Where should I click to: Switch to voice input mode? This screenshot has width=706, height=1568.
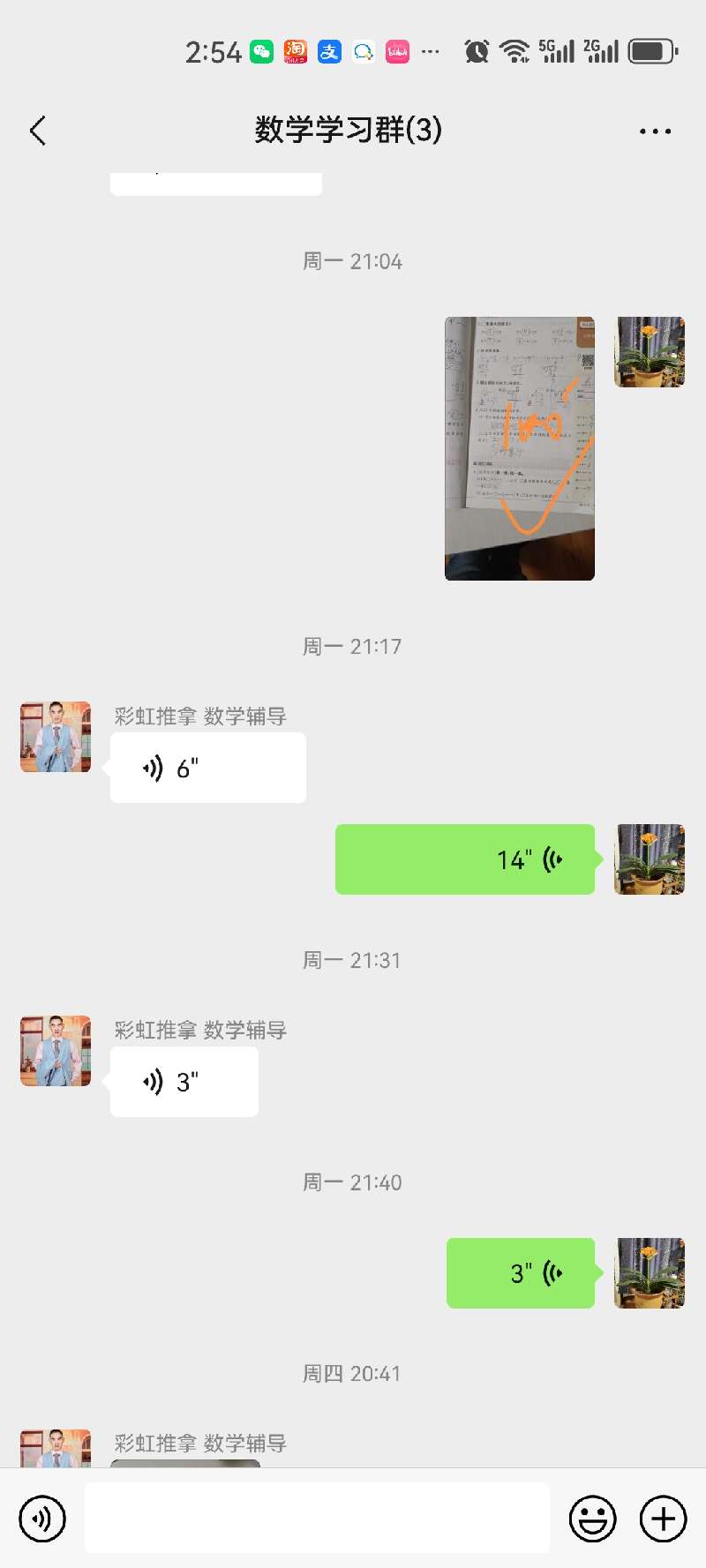[42, 1519]
